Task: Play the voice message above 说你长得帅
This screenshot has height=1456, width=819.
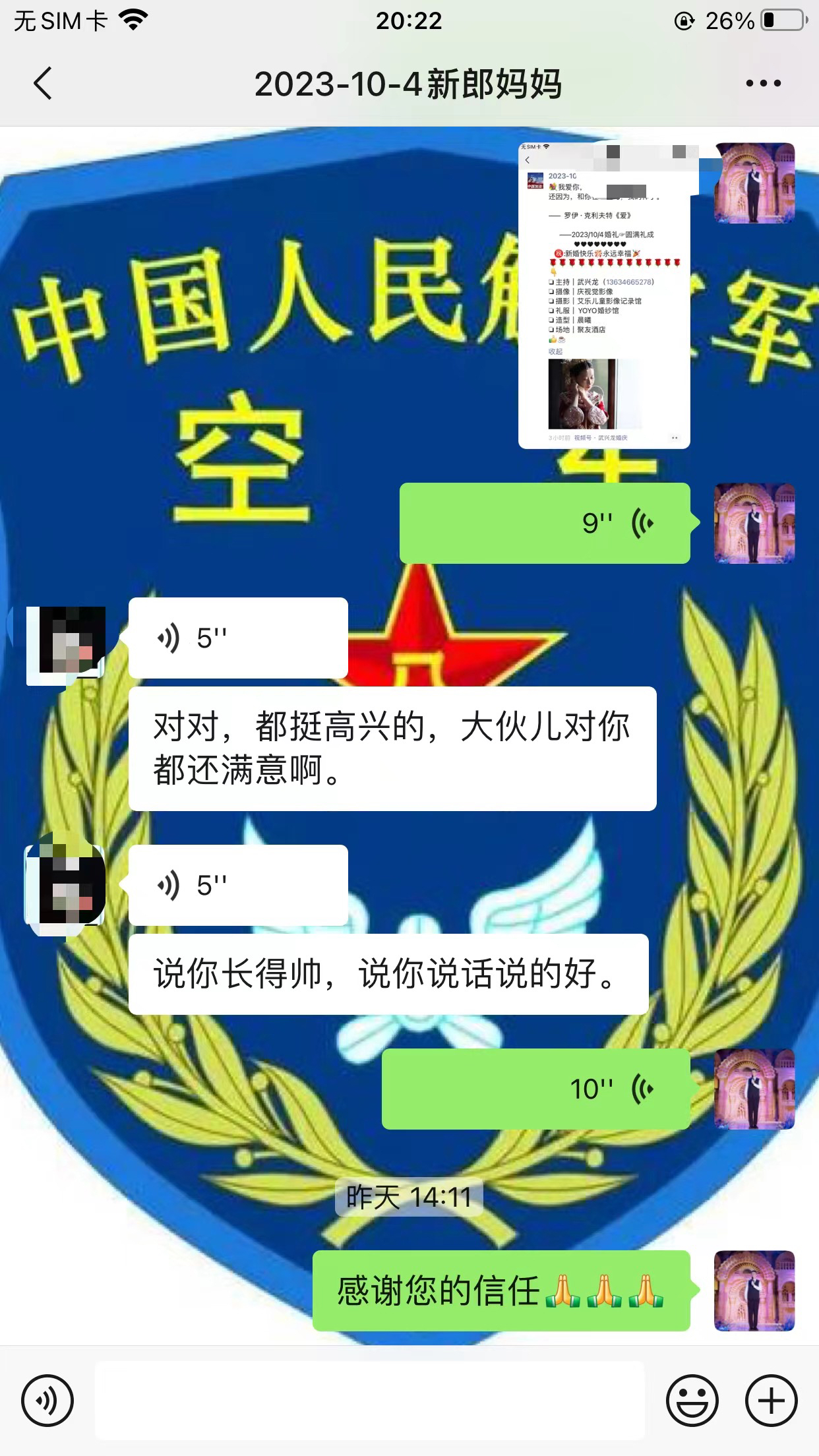Action: (238, 885)
